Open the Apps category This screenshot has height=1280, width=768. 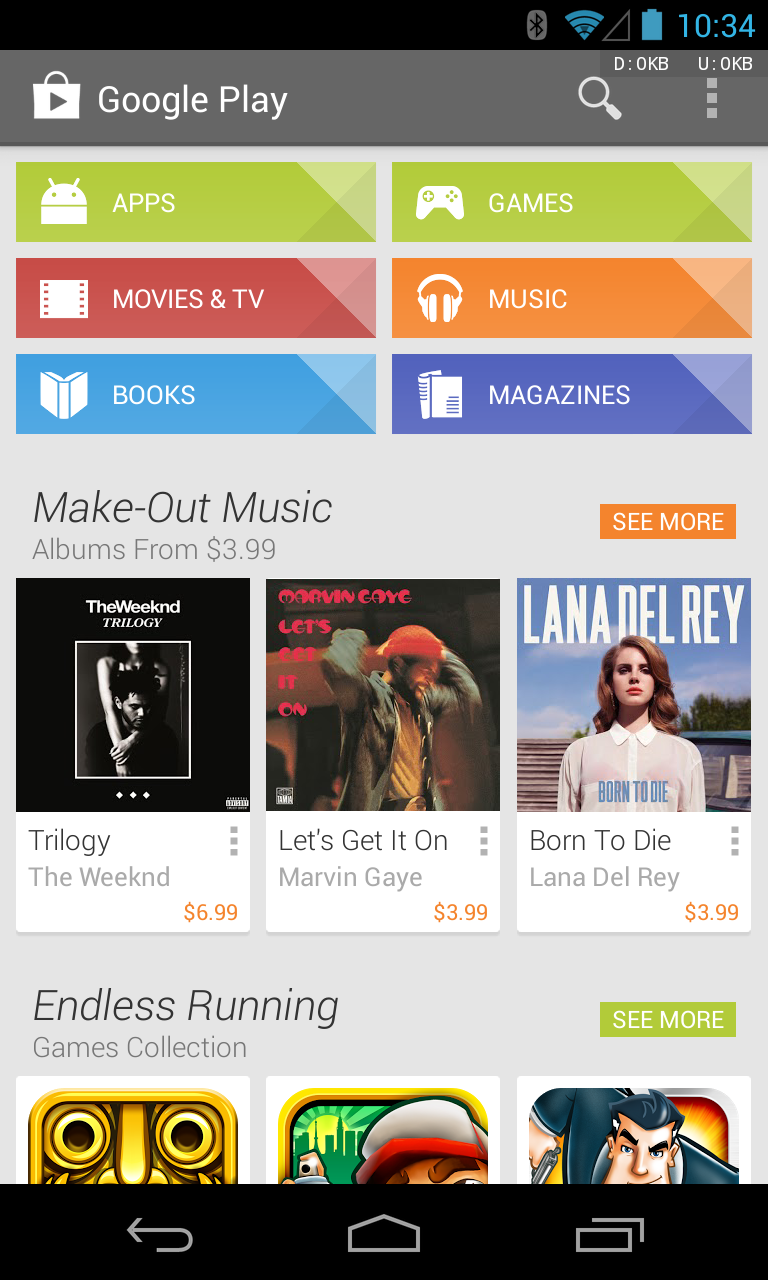coord(195,203)
